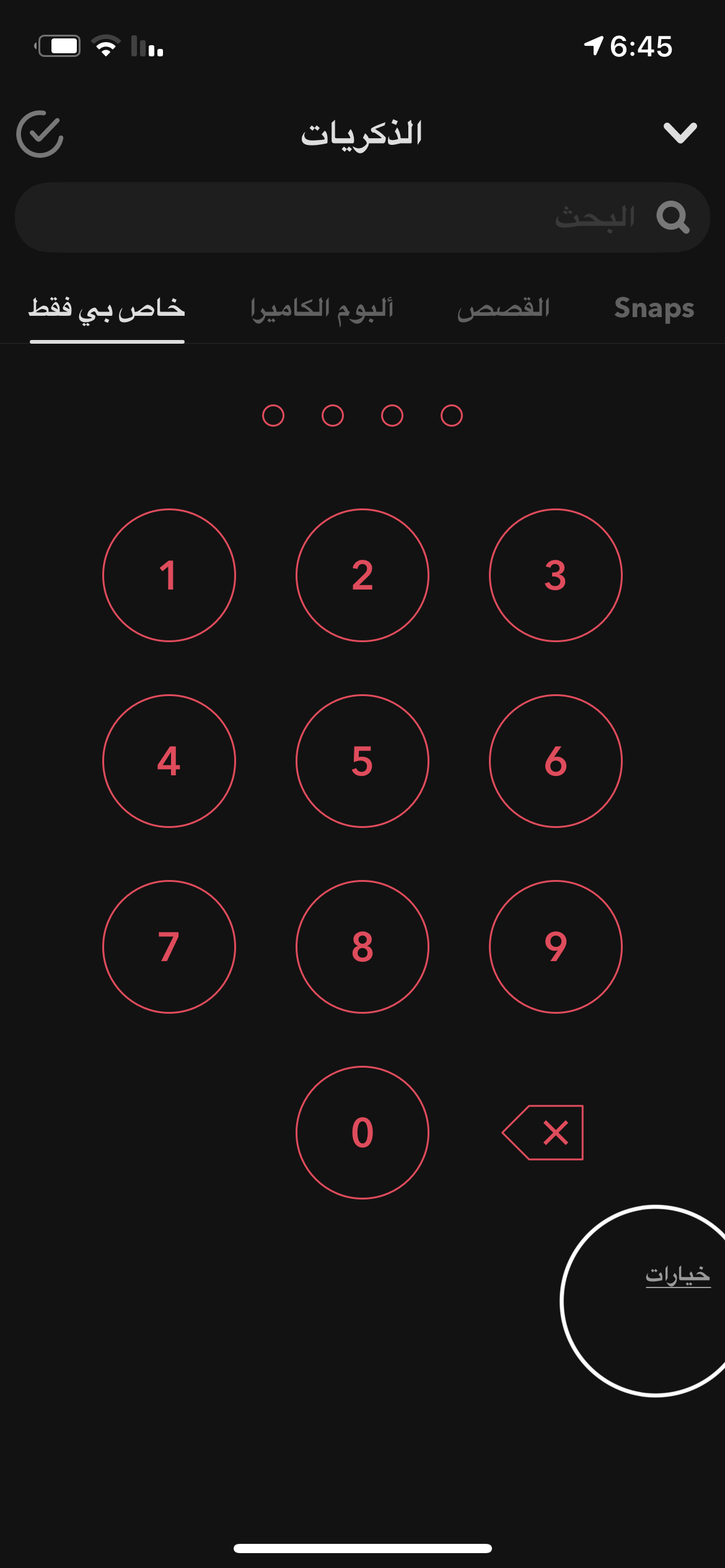This screenshot has width=725, height=1568.
Task: Select the خاص بي فقط tab
Action: point(107,308)
